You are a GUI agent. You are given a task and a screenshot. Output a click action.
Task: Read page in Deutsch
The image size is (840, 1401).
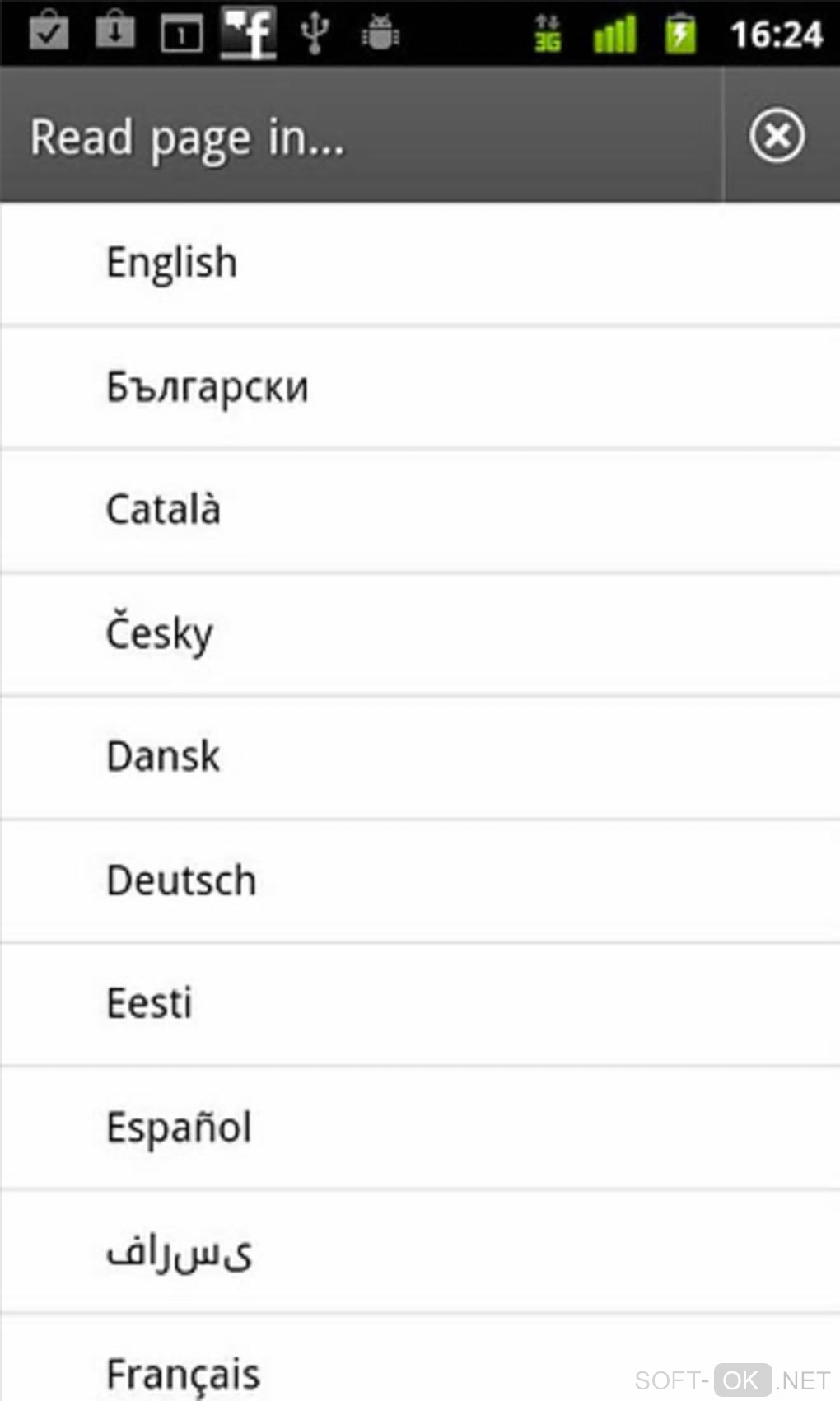tap(182, 880)
